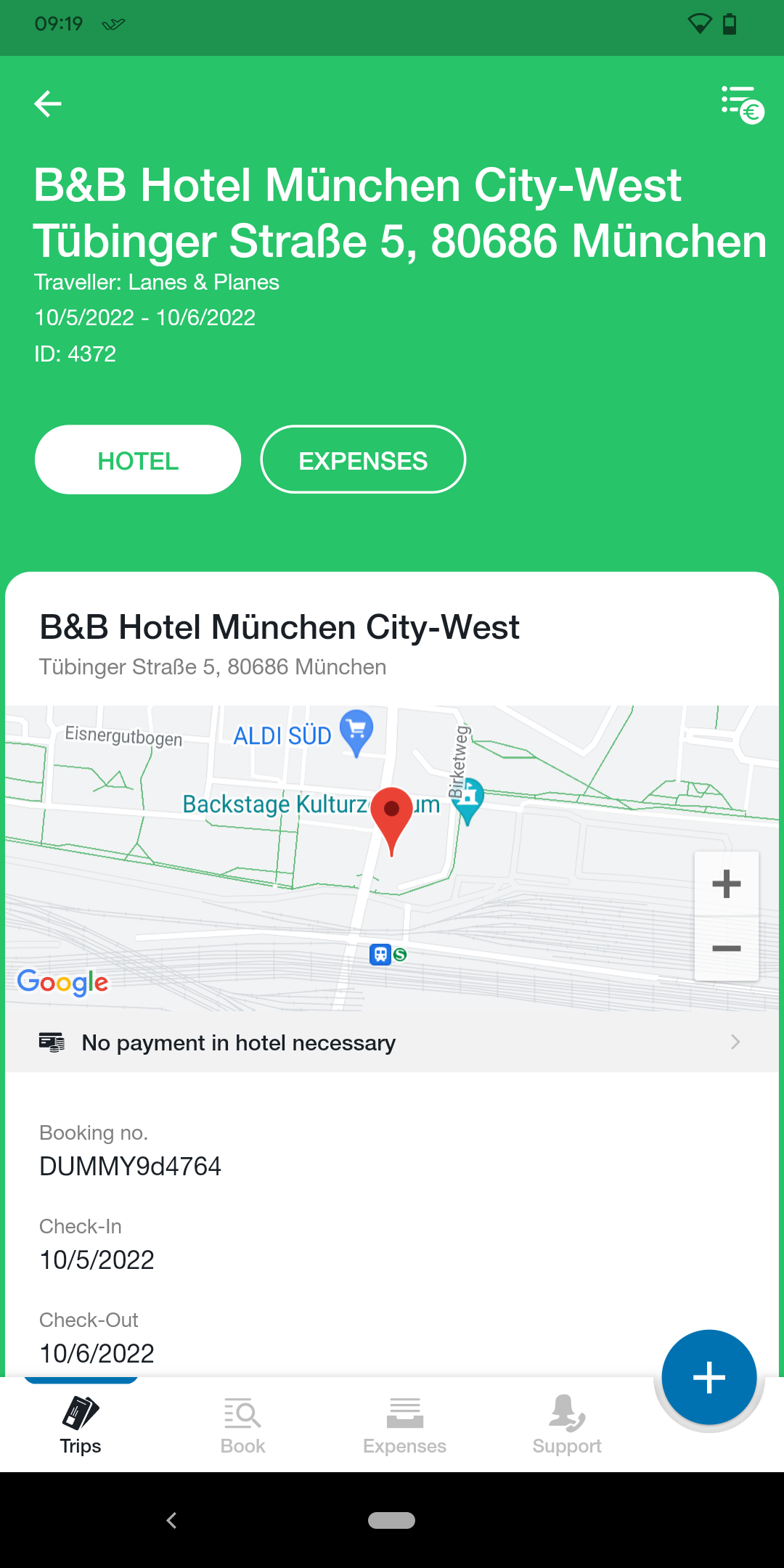The width and height of the screenshot is (784, 1568).
Task: Select the HOTEL tab
Action: 138,460
